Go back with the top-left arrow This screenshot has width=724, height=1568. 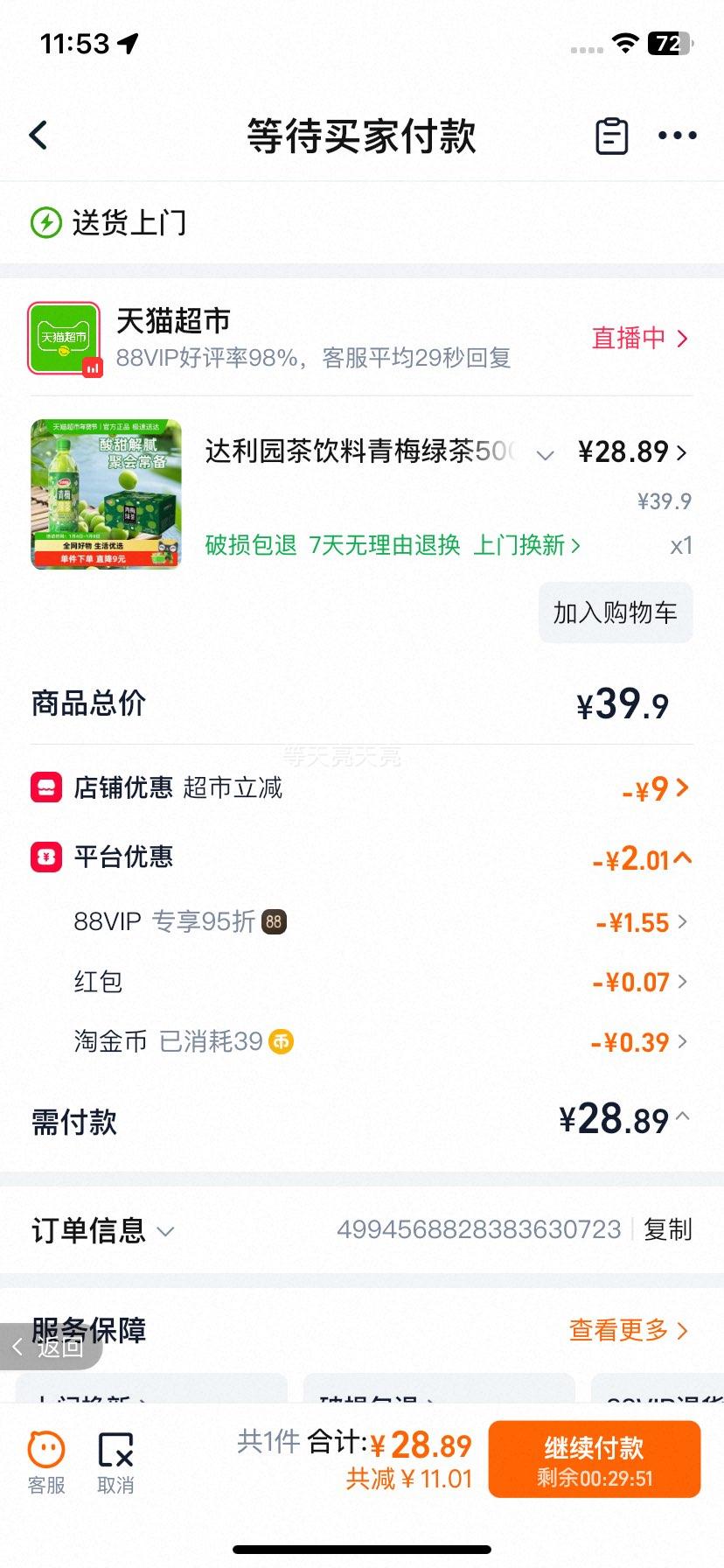tap(37, 135)
